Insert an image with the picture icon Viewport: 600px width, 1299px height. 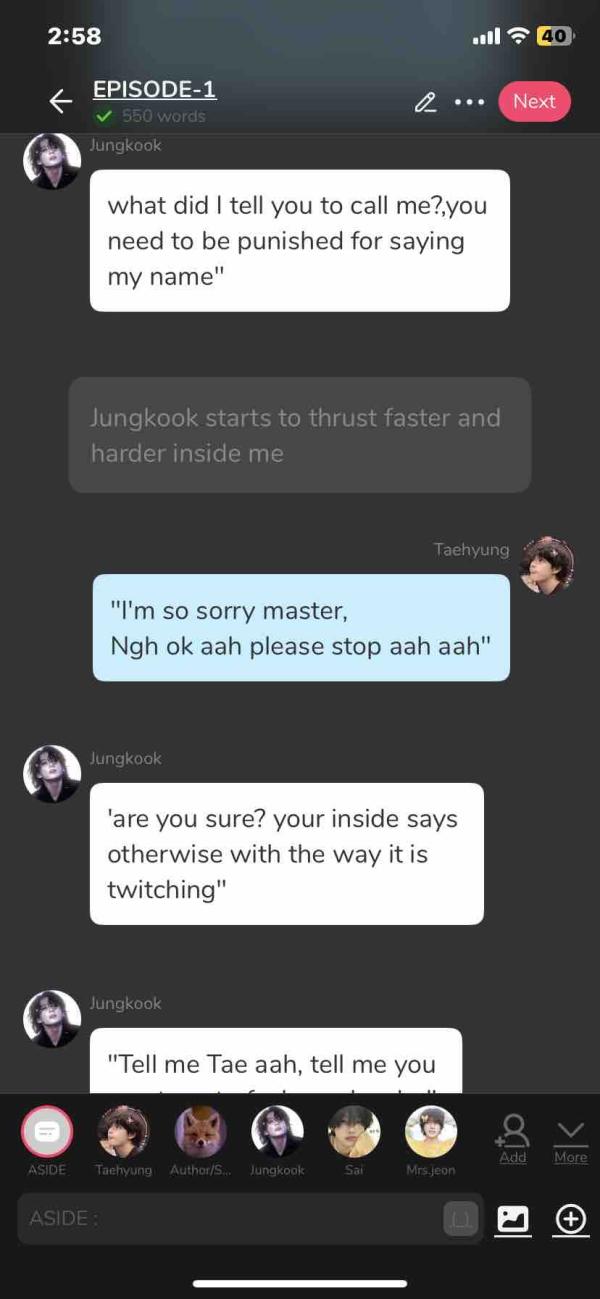coord(513,1218)
